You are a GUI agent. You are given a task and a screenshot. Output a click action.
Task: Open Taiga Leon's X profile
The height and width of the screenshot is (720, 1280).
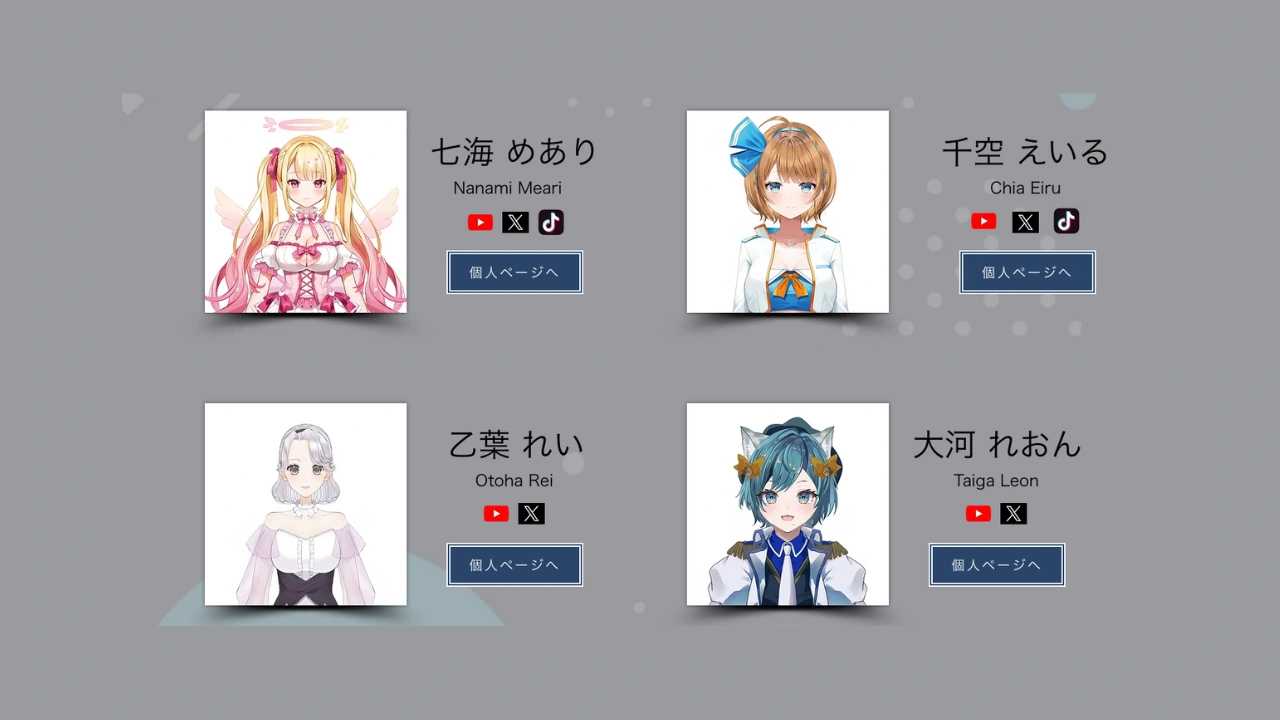pos(1014,514)
